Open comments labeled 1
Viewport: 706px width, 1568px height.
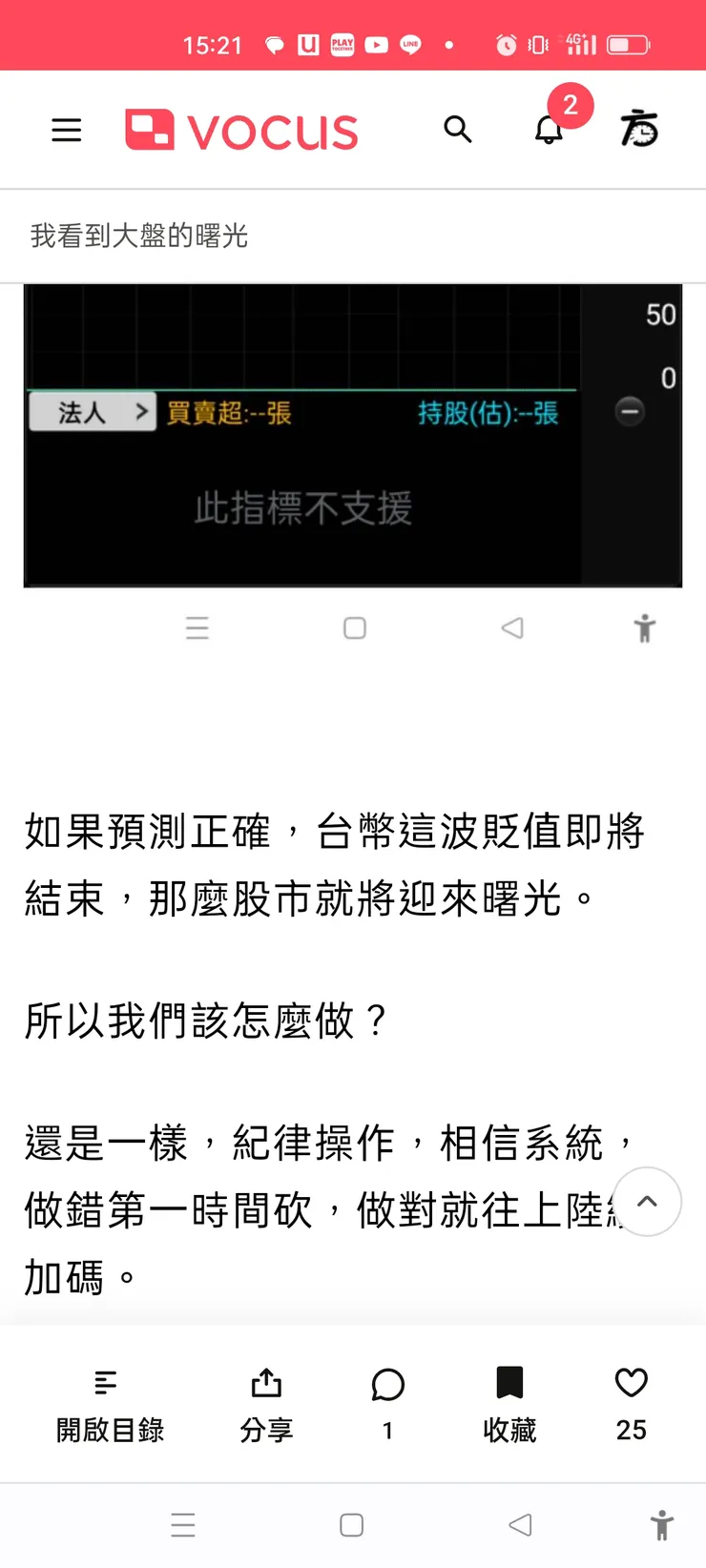[x=387, y=1404]
